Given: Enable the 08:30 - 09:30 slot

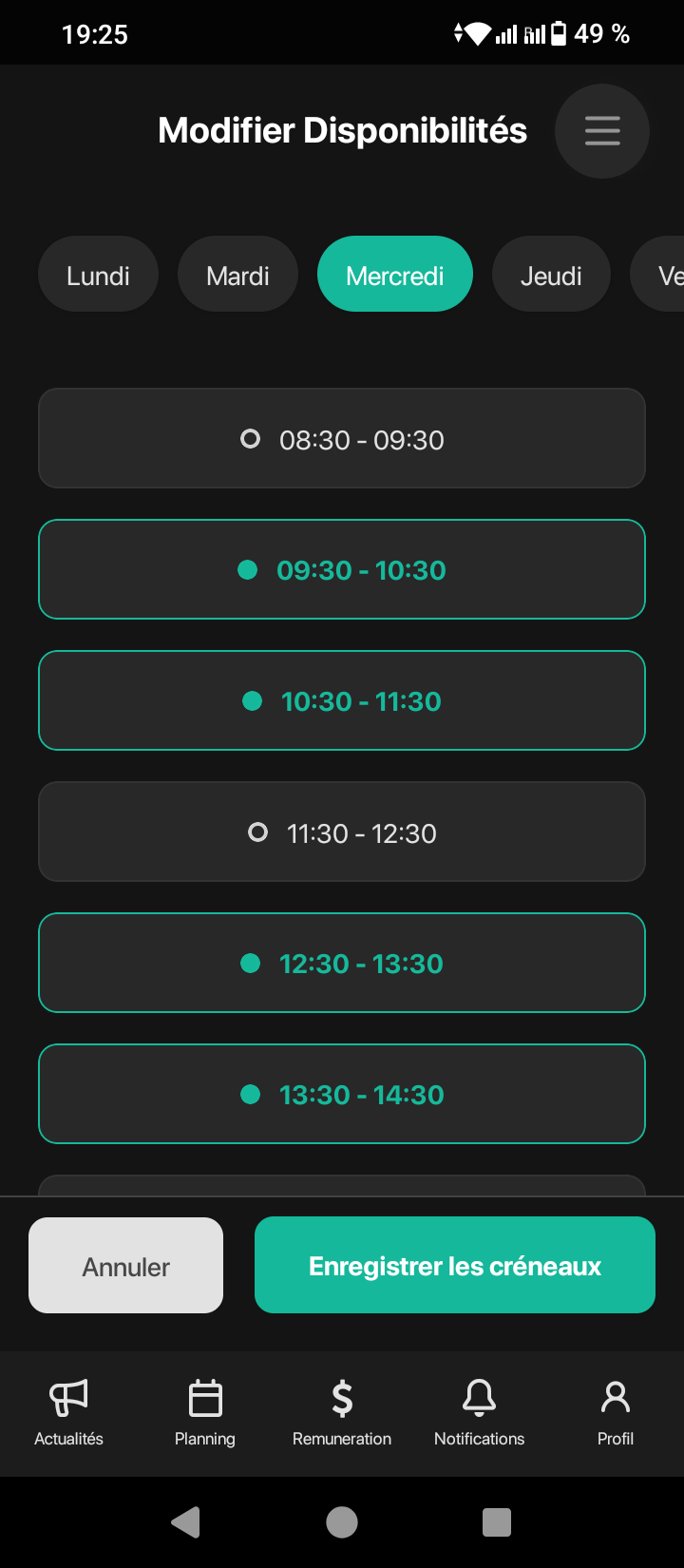Looking at the screenshot, I should [342, 439].
